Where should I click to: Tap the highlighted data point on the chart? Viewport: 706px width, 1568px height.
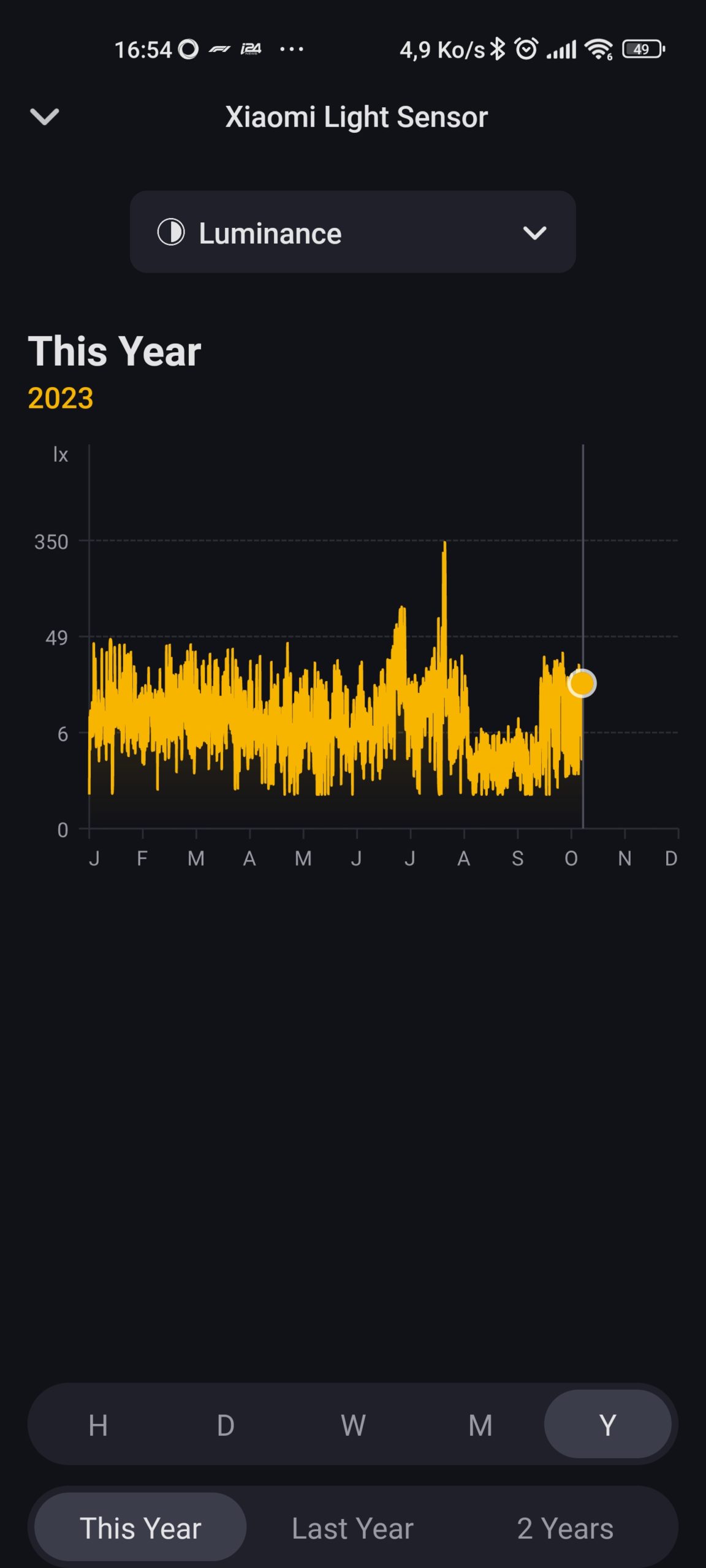pyautogui.click(x=582, y=683)
